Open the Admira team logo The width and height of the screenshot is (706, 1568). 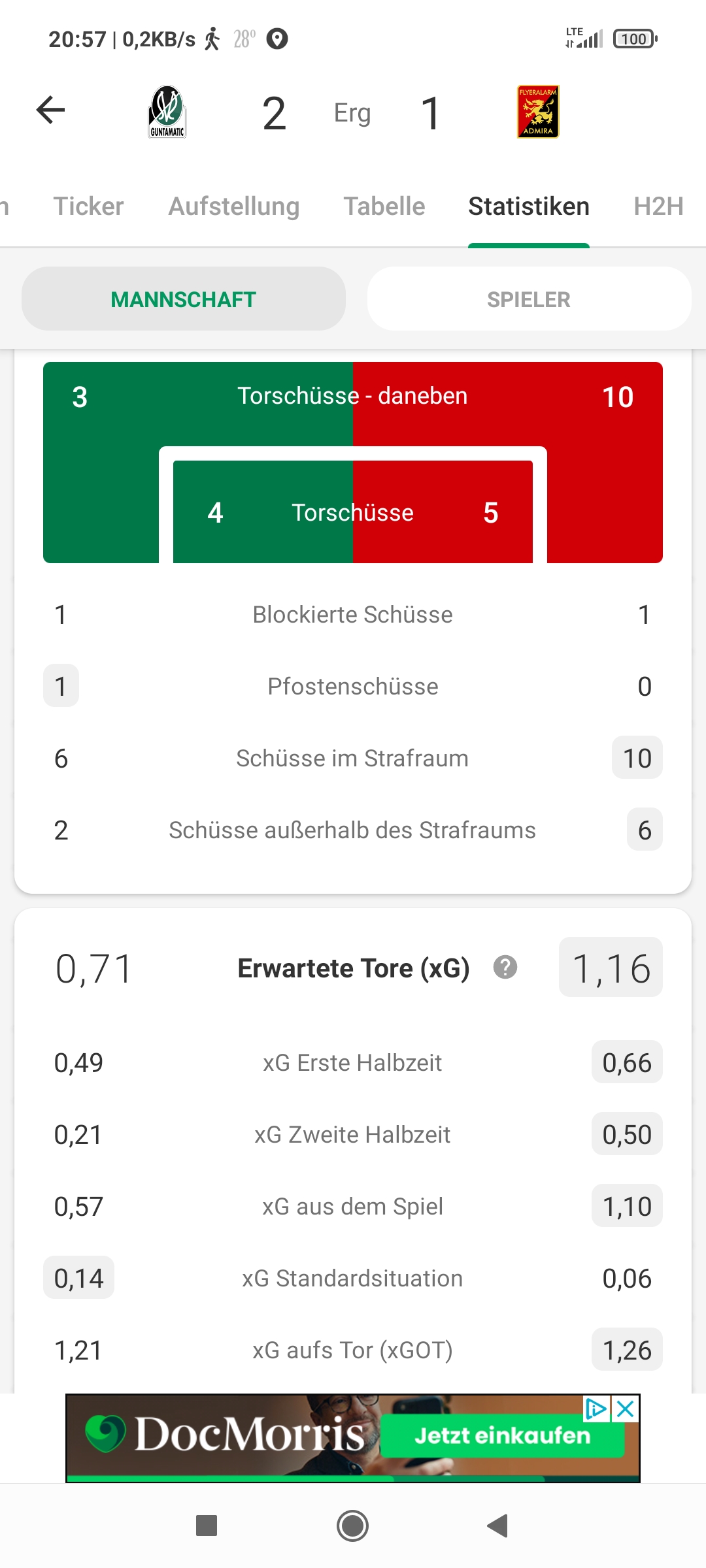tap(538, 112)
